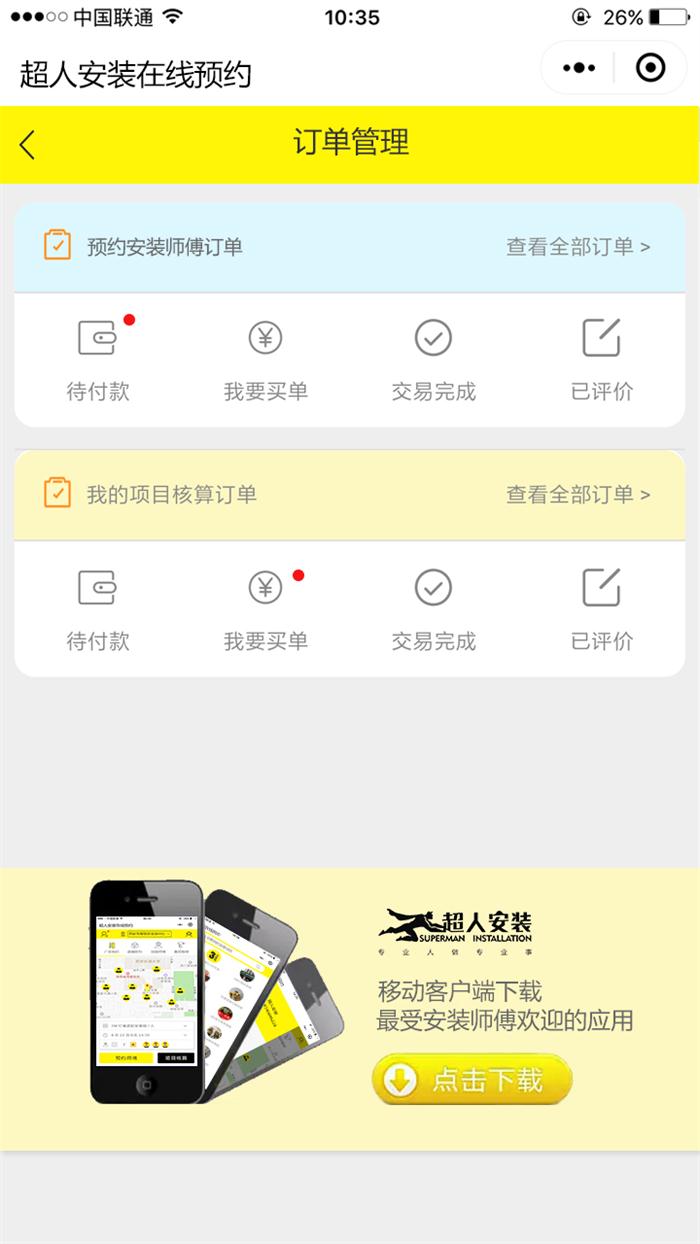The height and width of the screenshot is (1244, 700).
Task: Open 交易完成 in 预约安装师傅订单
Action: pyautogui.click(x=433, y=358)
